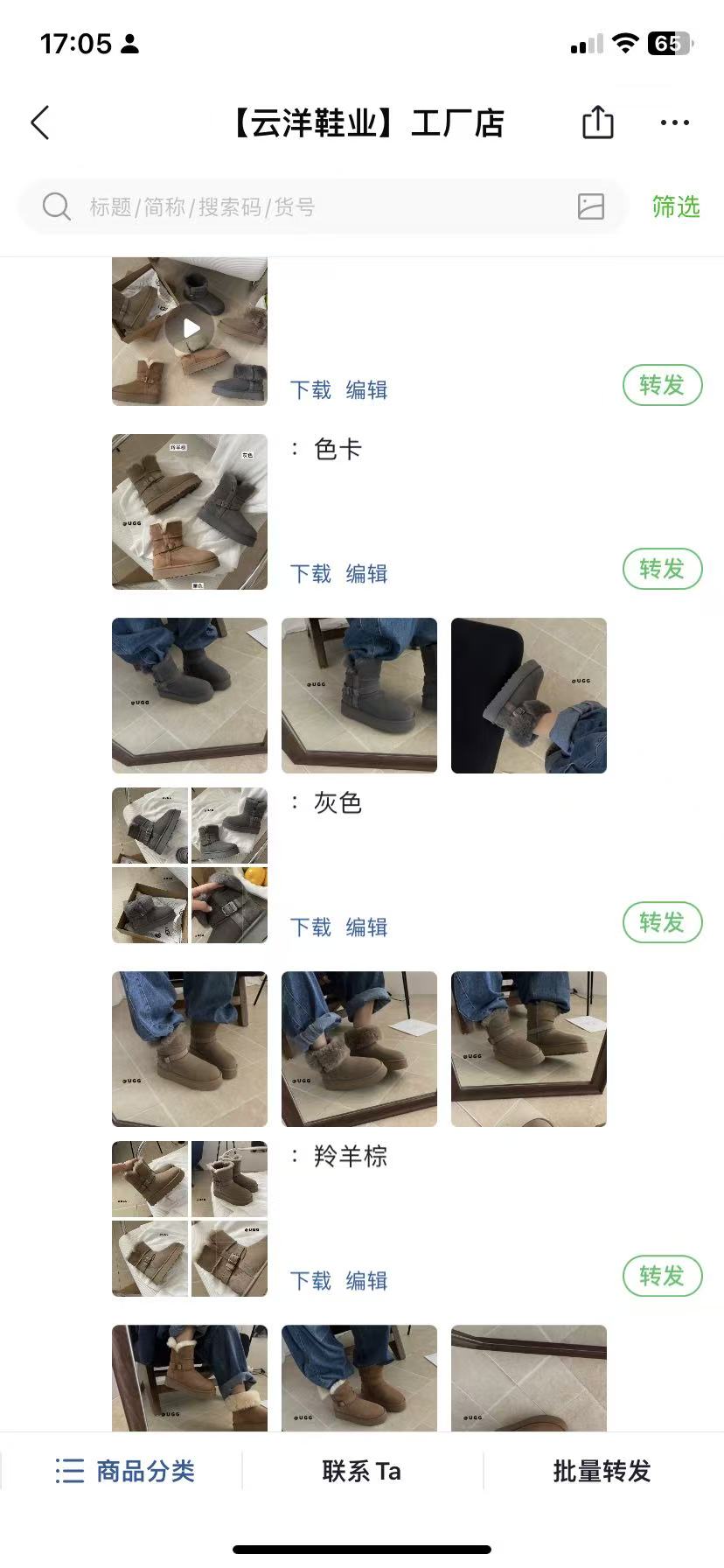
Task: Tap the search field for 标题/简称/搜索码
Action: 306,207
